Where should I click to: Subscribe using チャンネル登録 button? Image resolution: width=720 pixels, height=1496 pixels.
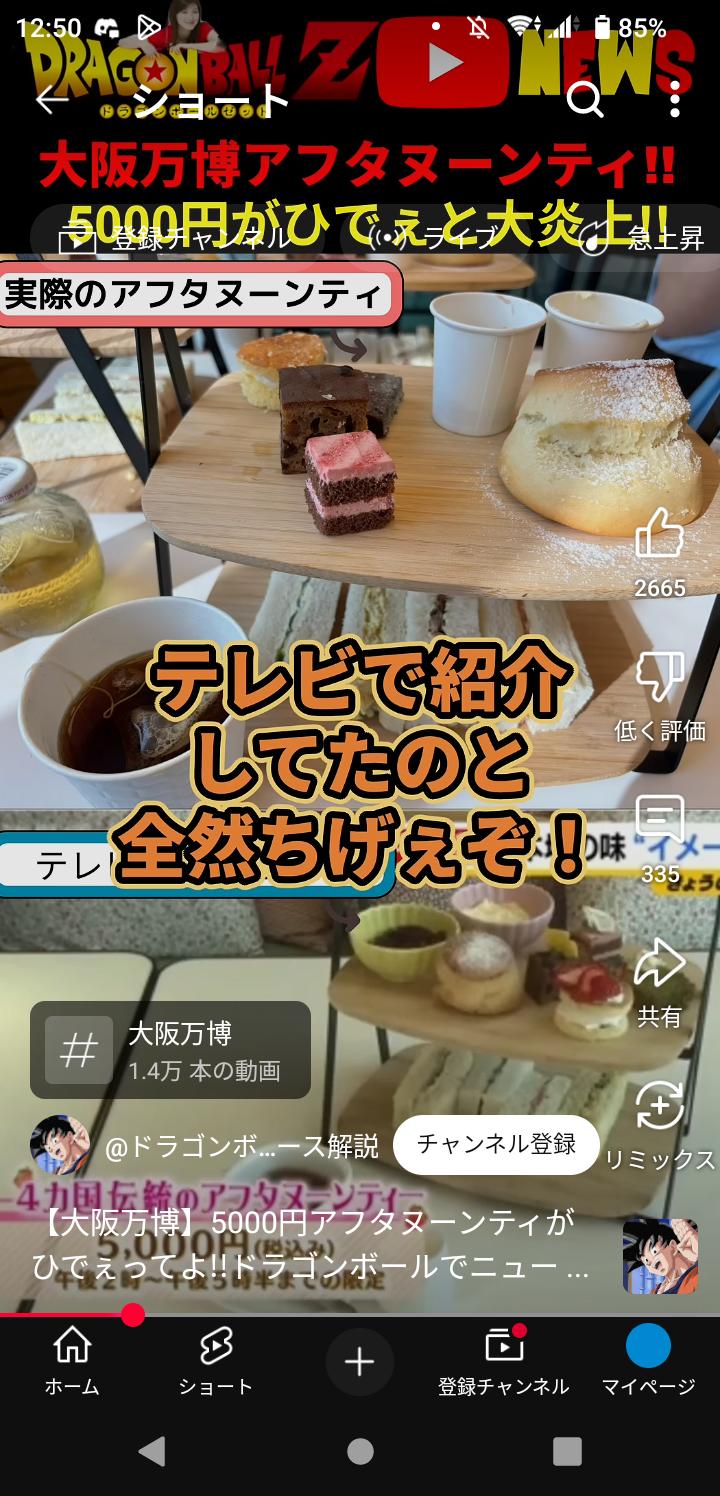(496, 1144)
